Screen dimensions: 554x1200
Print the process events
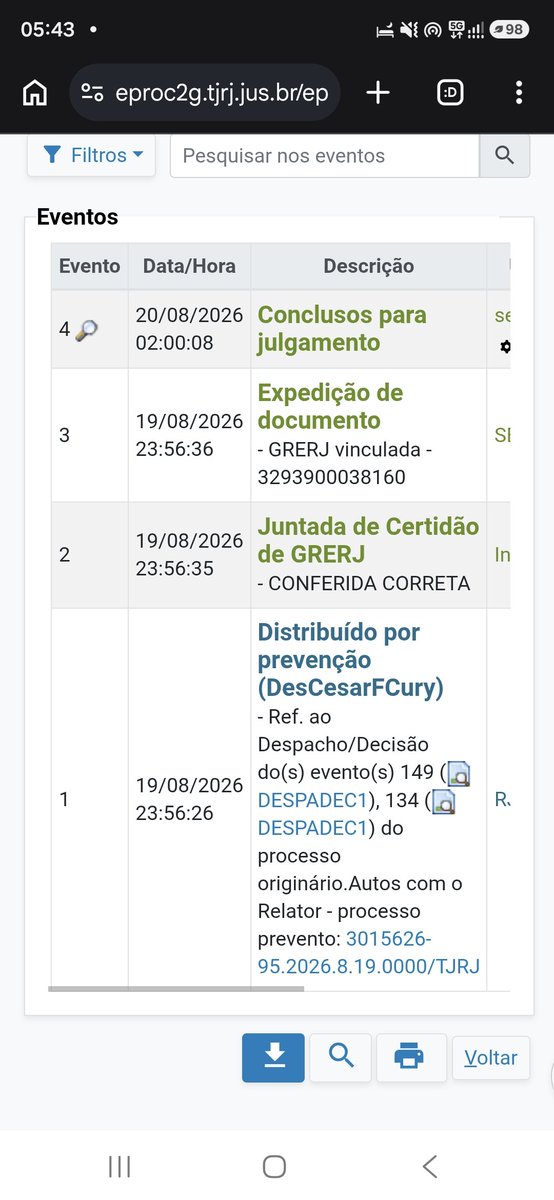409,1057
